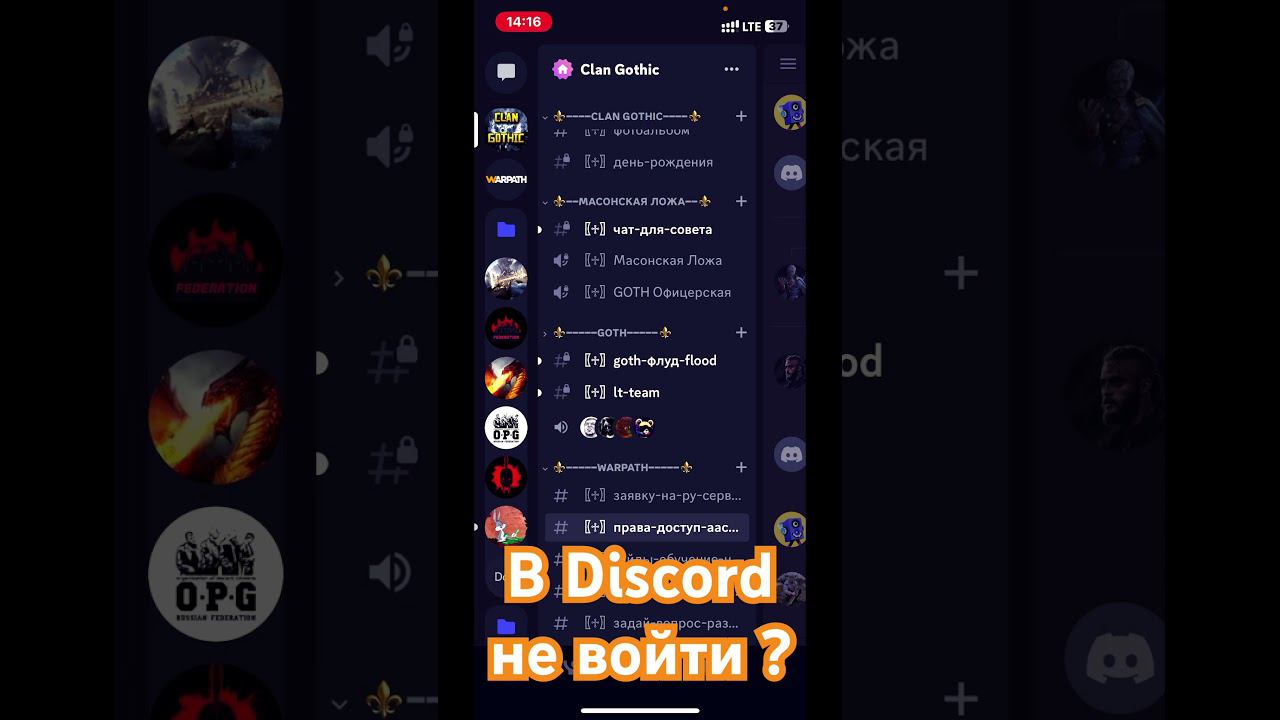Viewport: 1280px width, 720px height.
Task: Open the заявку-на-ру-серв channel
Action: pyautogui.click(x=676, y=495)
